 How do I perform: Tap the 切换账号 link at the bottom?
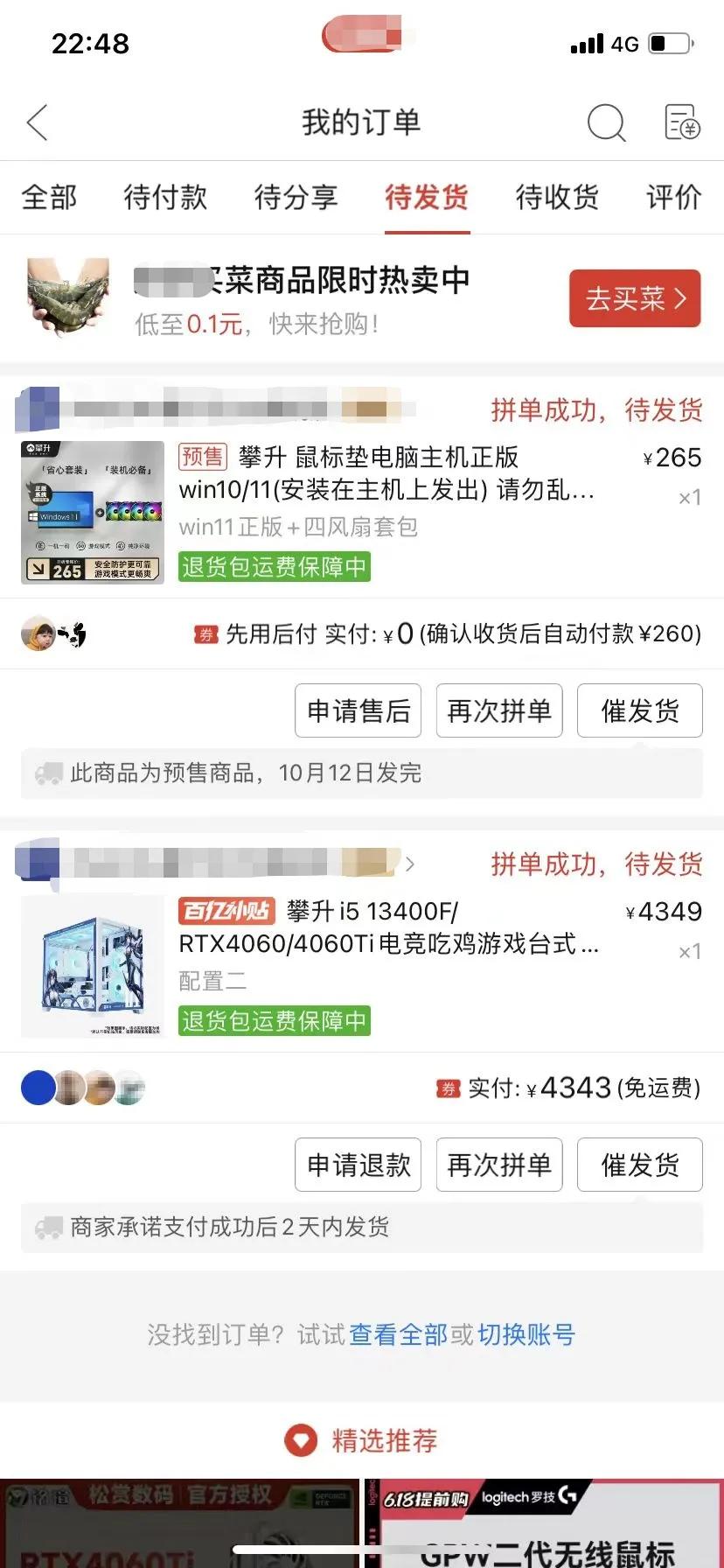click(x=526, y=1333)
